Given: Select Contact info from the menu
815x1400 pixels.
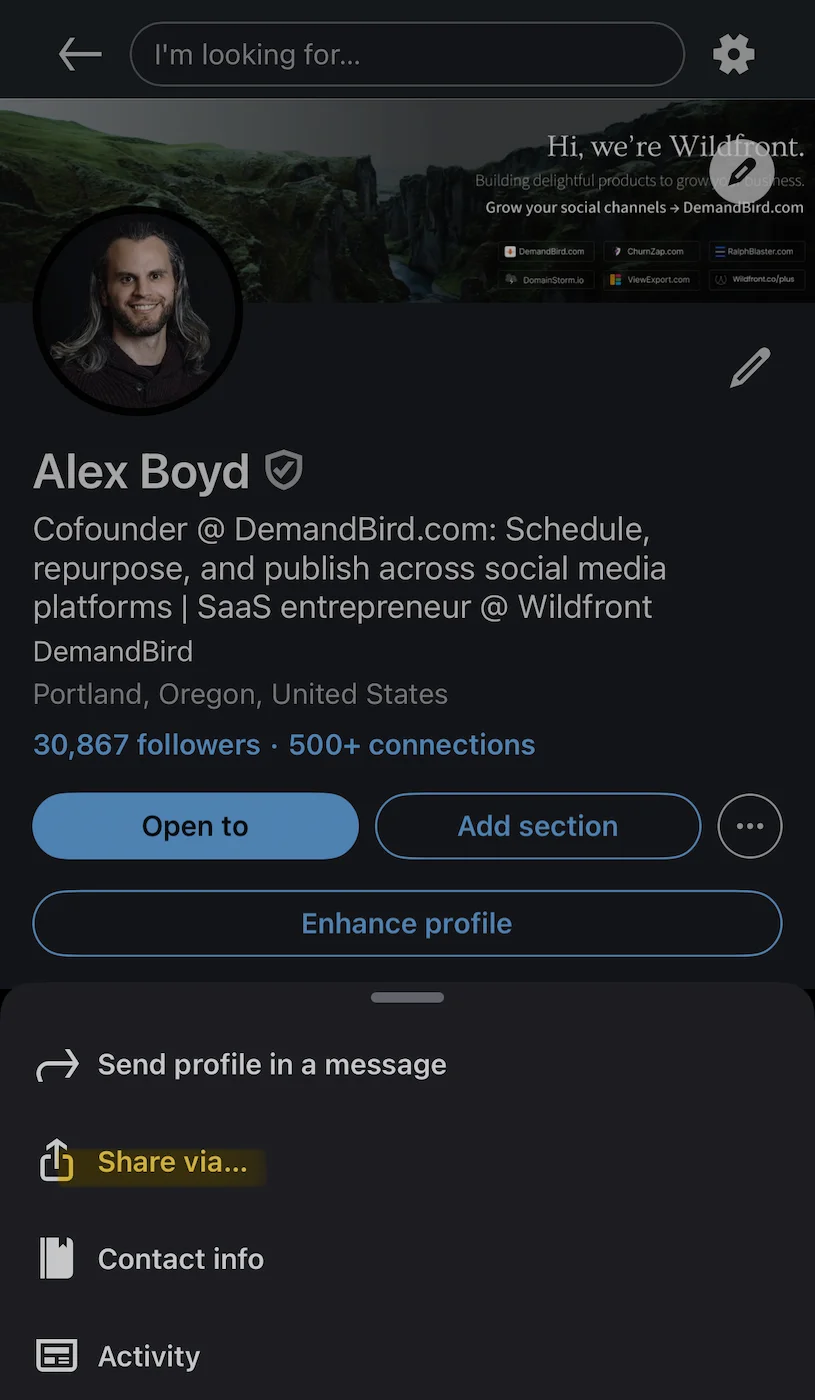Looking at the screenshot, I should [x=180, y=1258].
